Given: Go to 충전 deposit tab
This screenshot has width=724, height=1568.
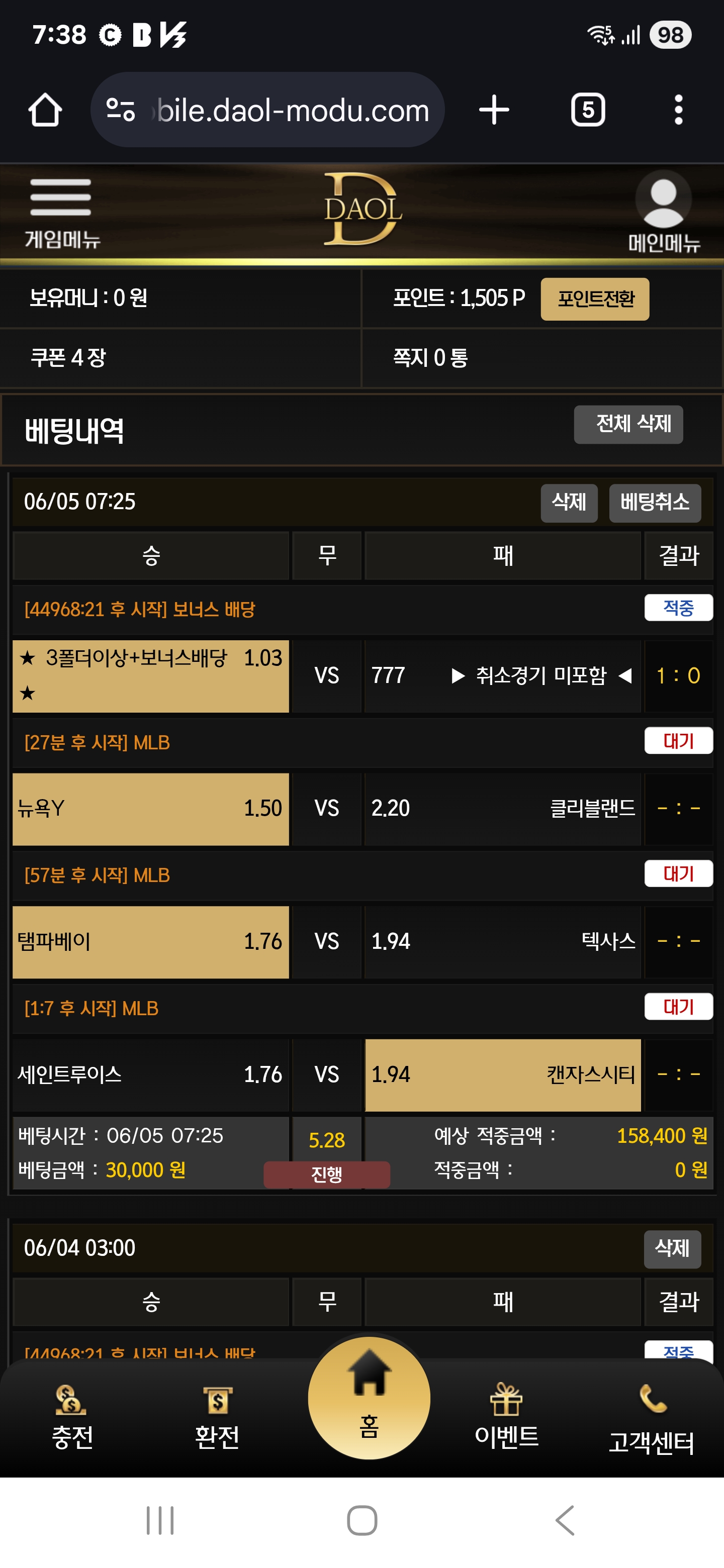Looking at the screenshot, I should pos(72,1418).
